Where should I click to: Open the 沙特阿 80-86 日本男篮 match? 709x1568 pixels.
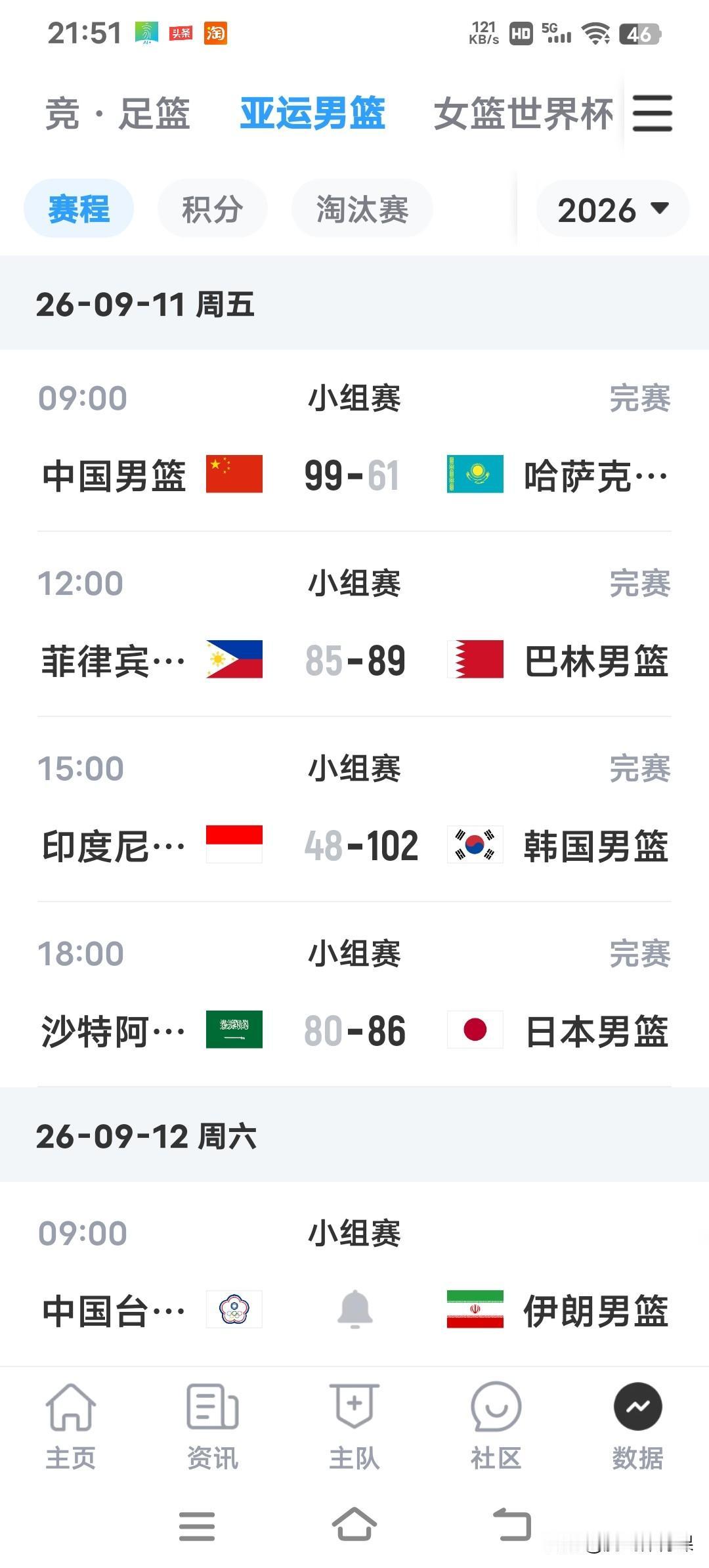(354, 995)
